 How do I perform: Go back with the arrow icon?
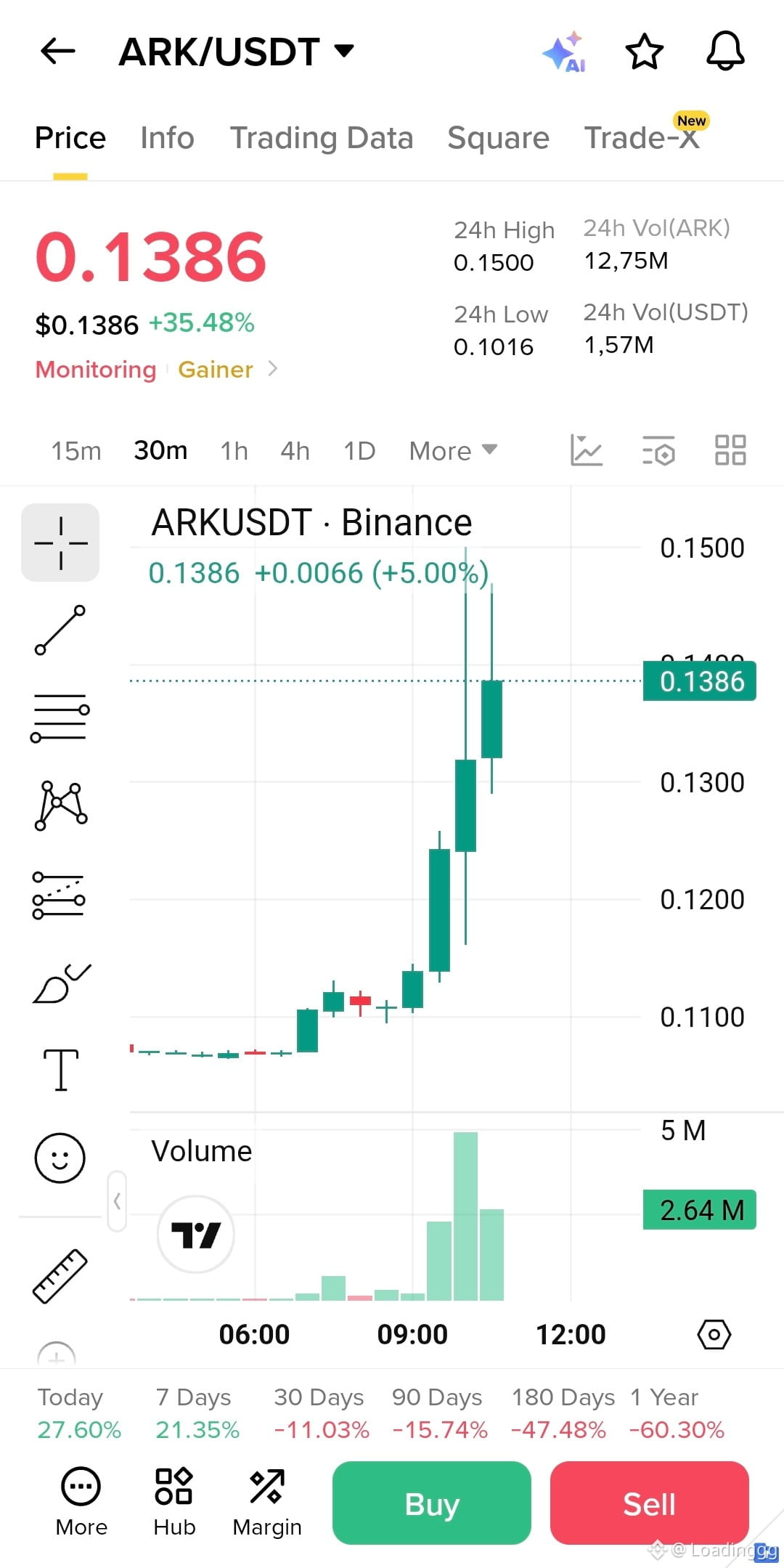58,52
